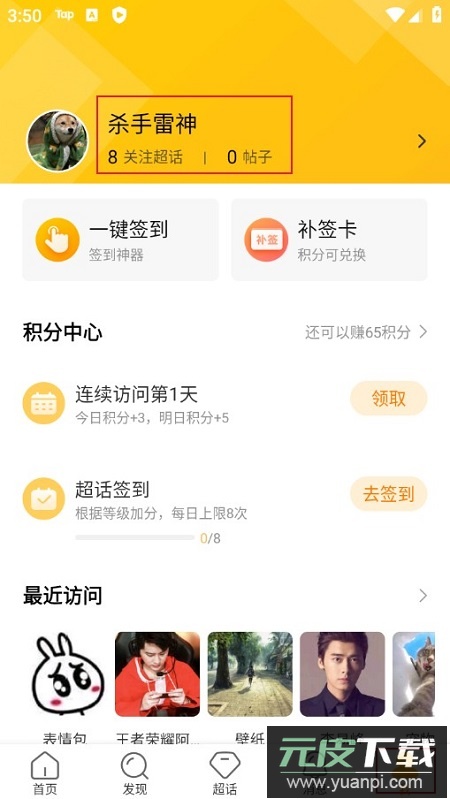Image resolution: width=450 pixels, height=799 pixels.
Task: Switch to the 超话 tab
Action: (225, 774)
